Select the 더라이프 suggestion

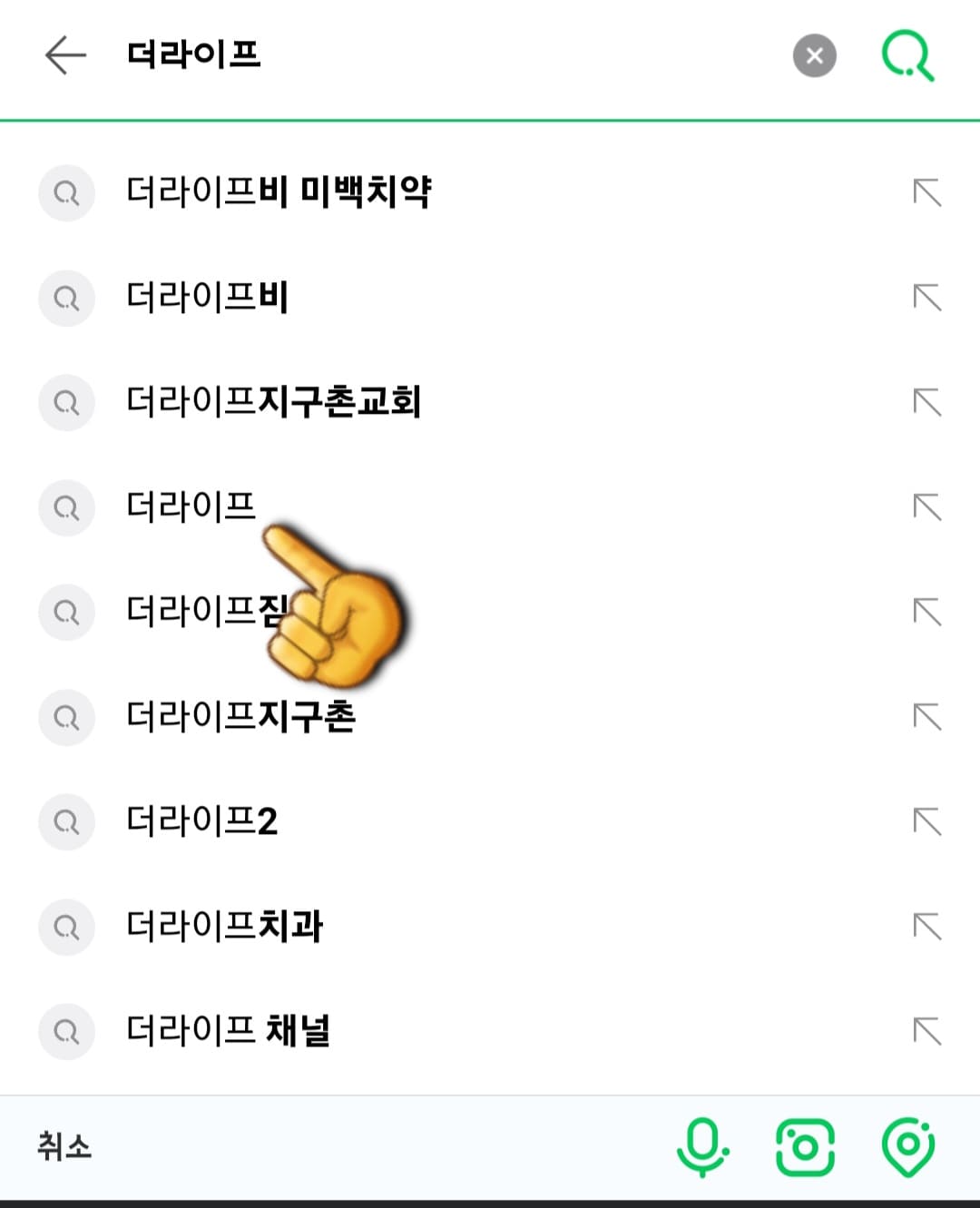coord(191,508)
